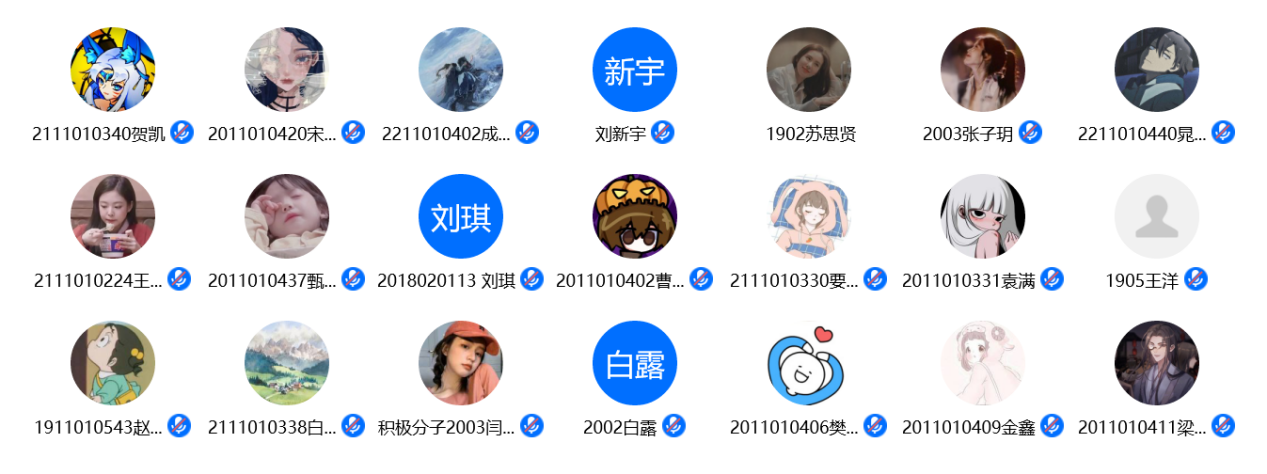
Task: Open participant beginning 2111010338白
Action: [286, 364]
